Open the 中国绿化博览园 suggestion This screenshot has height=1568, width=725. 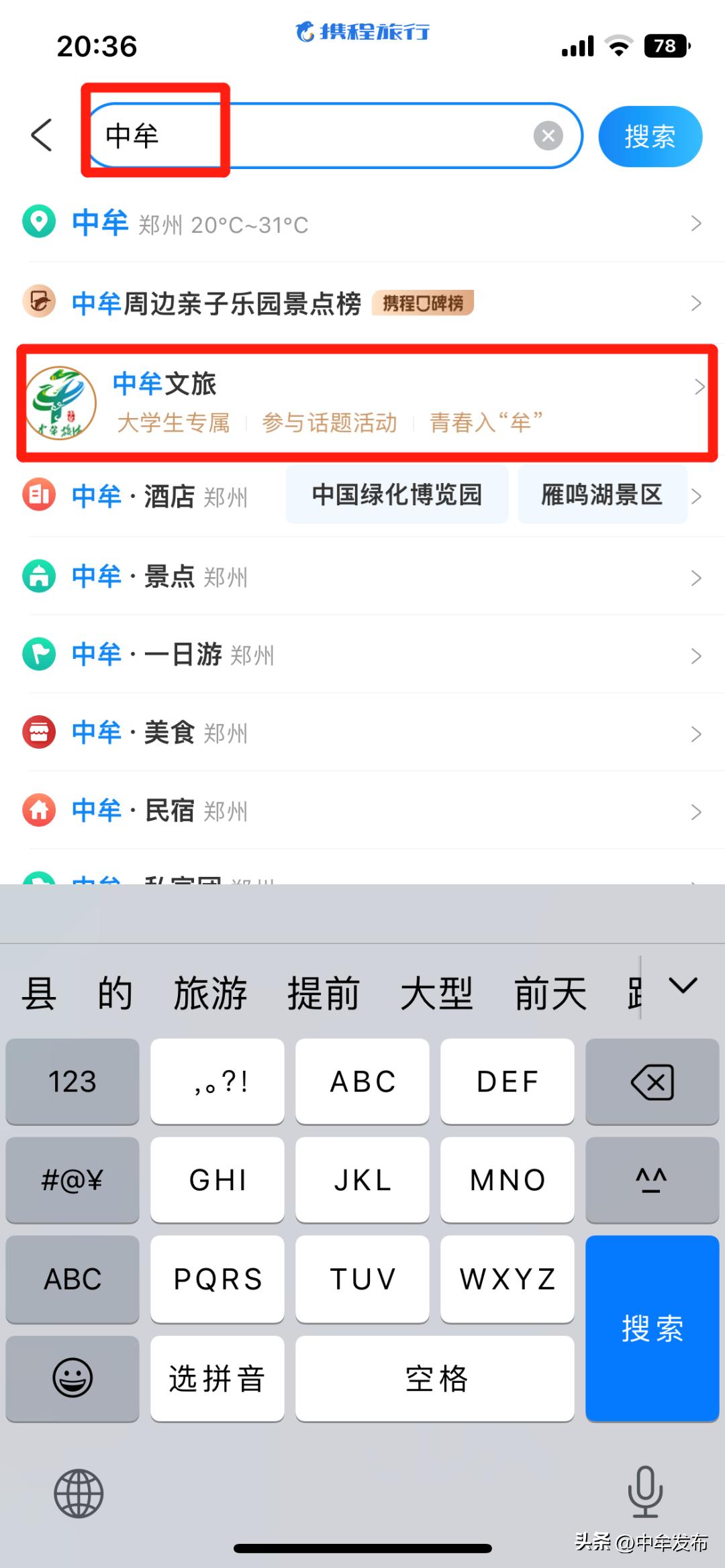click(x=397, y=494)
